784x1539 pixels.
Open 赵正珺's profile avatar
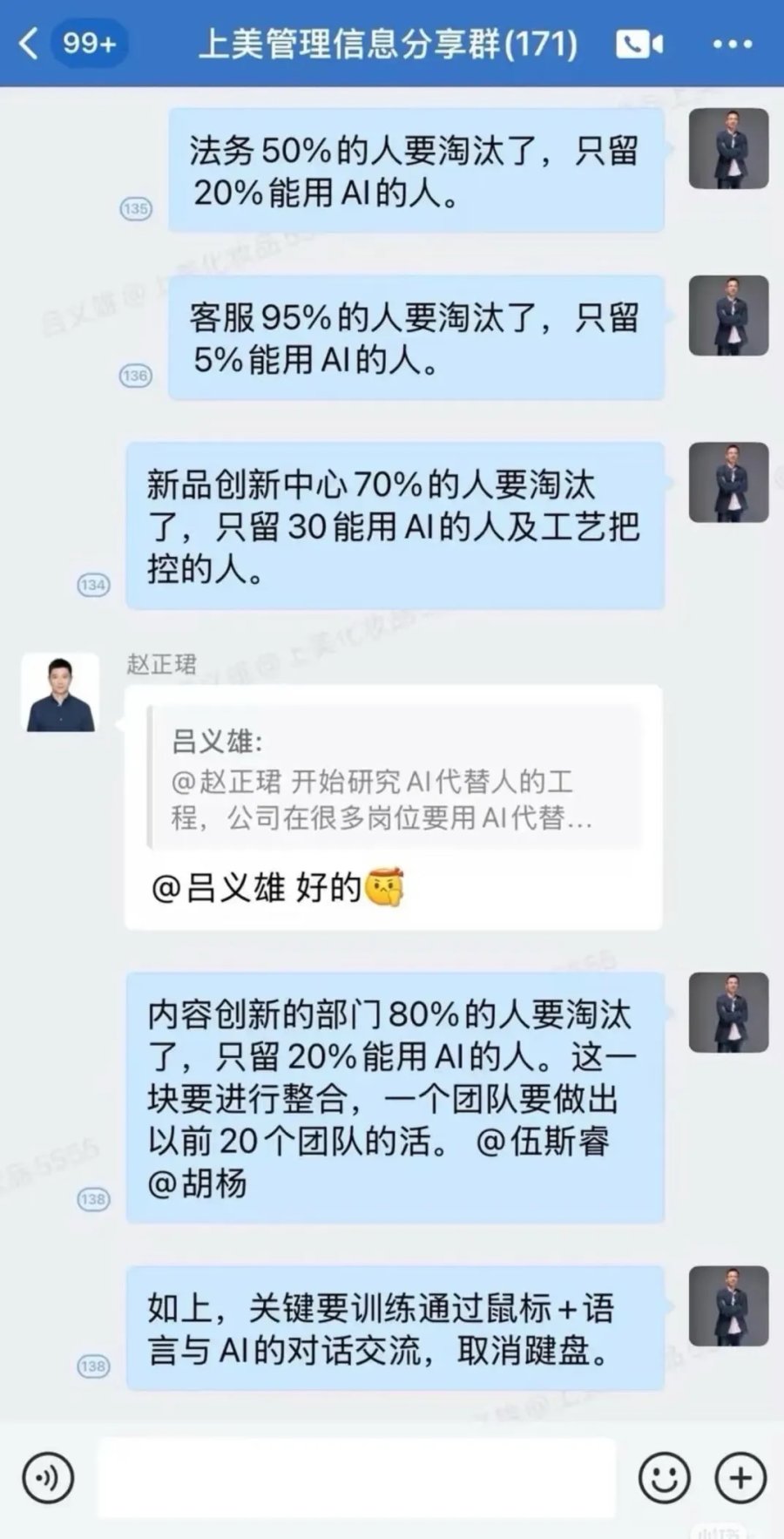point(60,692)
